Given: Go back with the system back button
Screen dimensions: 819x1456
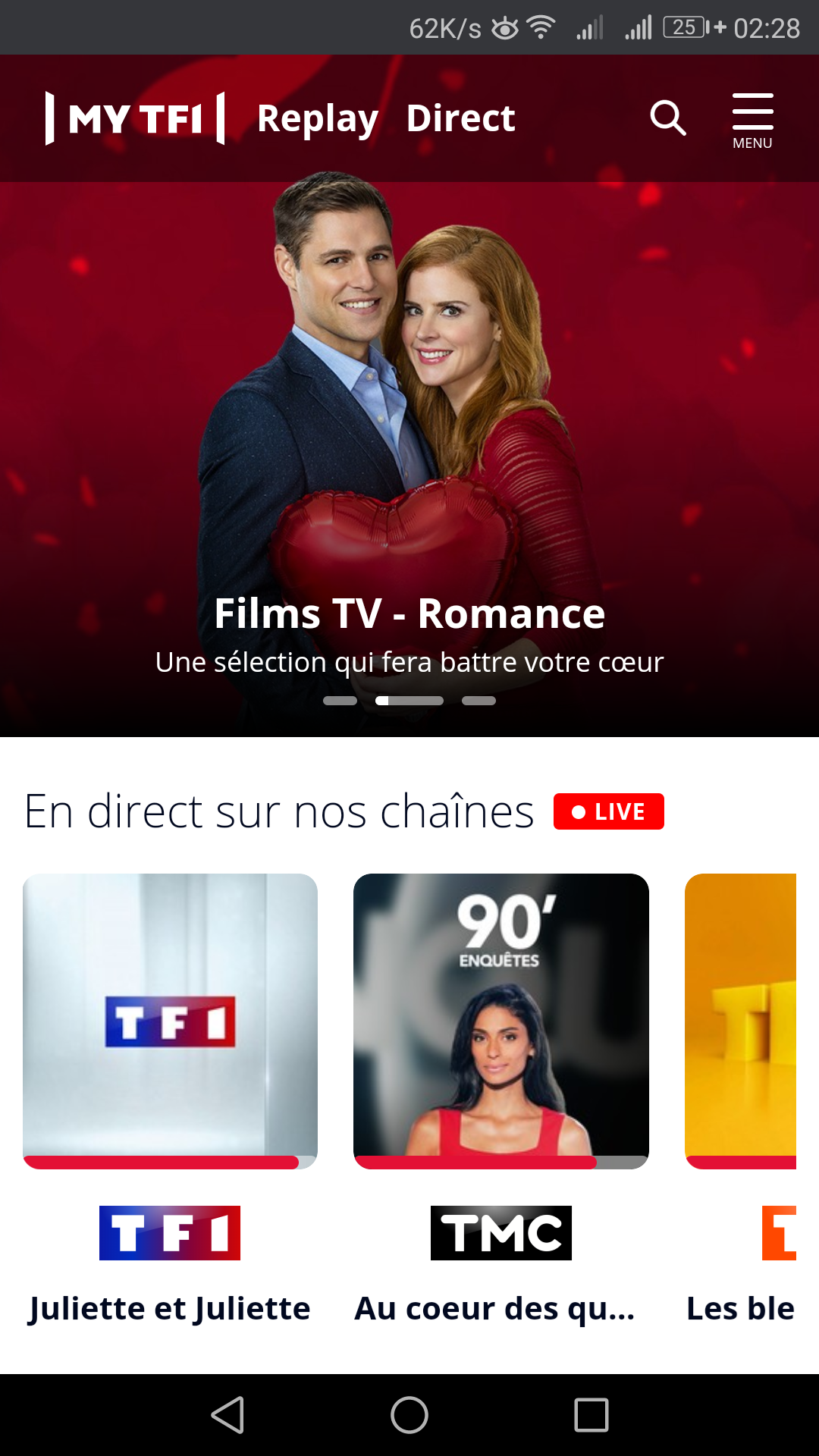Looking at the screenshot, I should click(x=227, y=1415).
